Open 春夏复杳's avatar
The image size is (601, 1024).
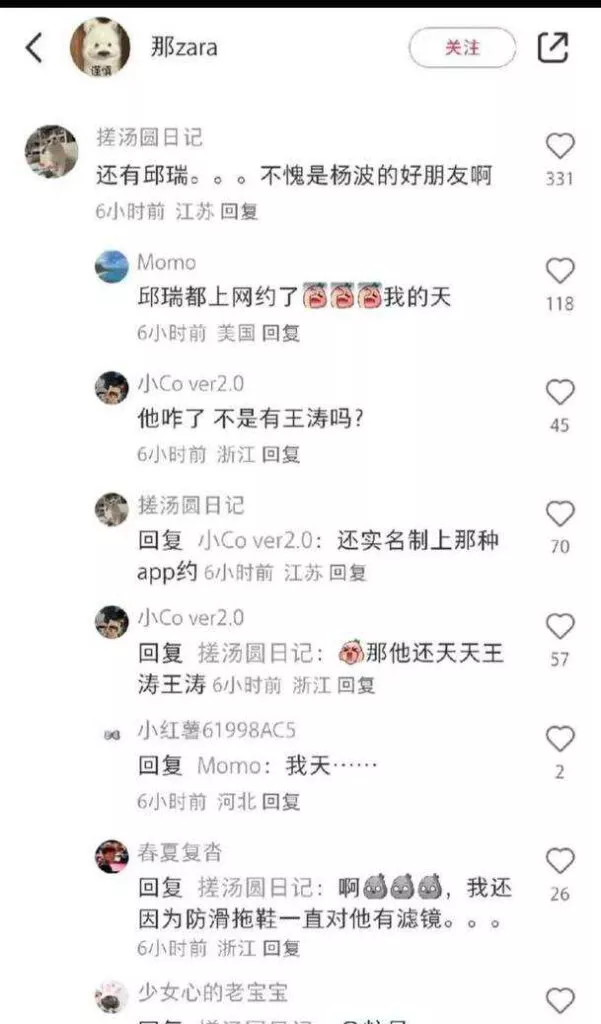(112, 856)
